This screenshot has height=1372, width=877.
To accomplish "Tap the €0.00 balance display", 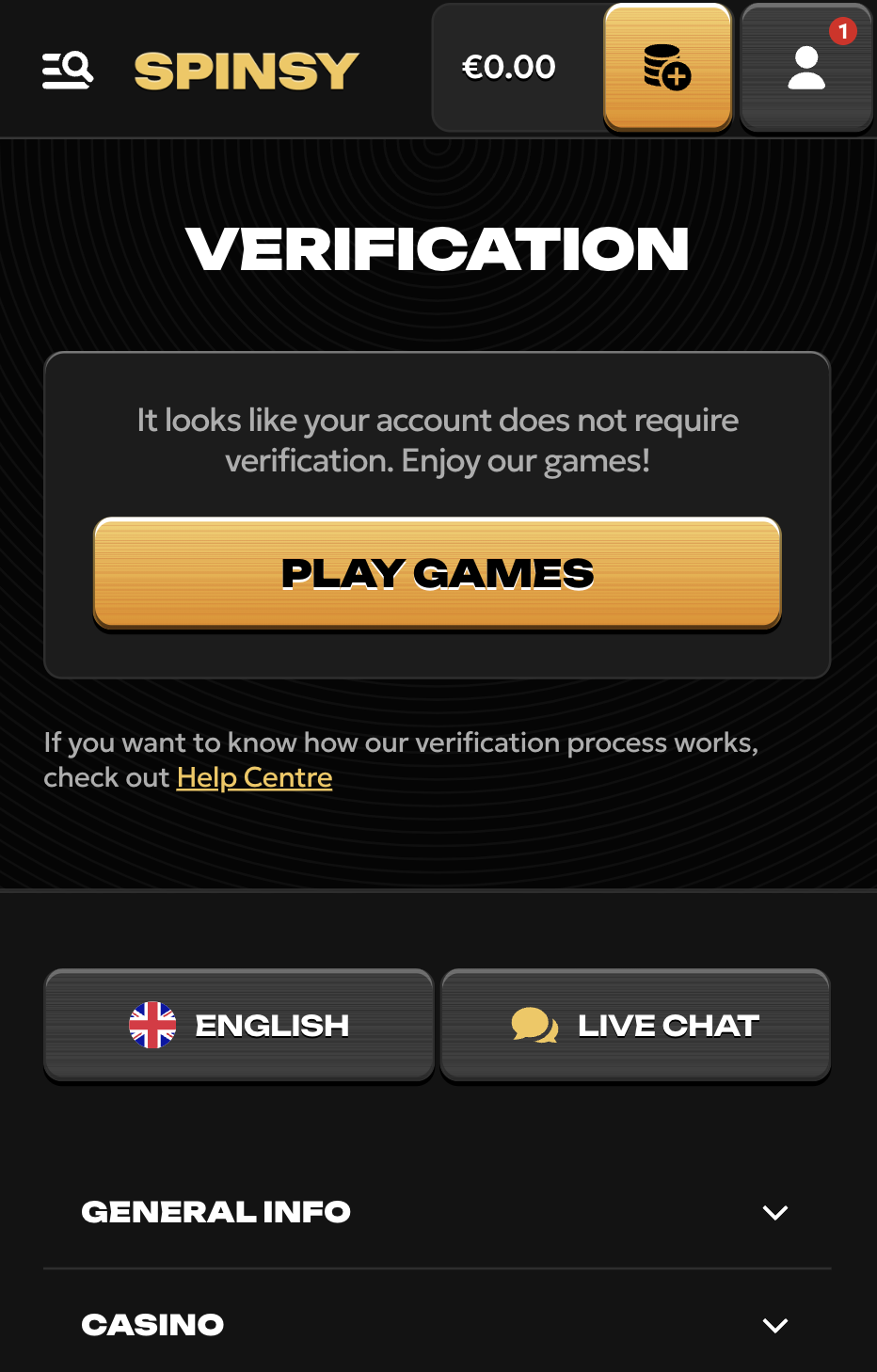I will (x=509, y=68).
